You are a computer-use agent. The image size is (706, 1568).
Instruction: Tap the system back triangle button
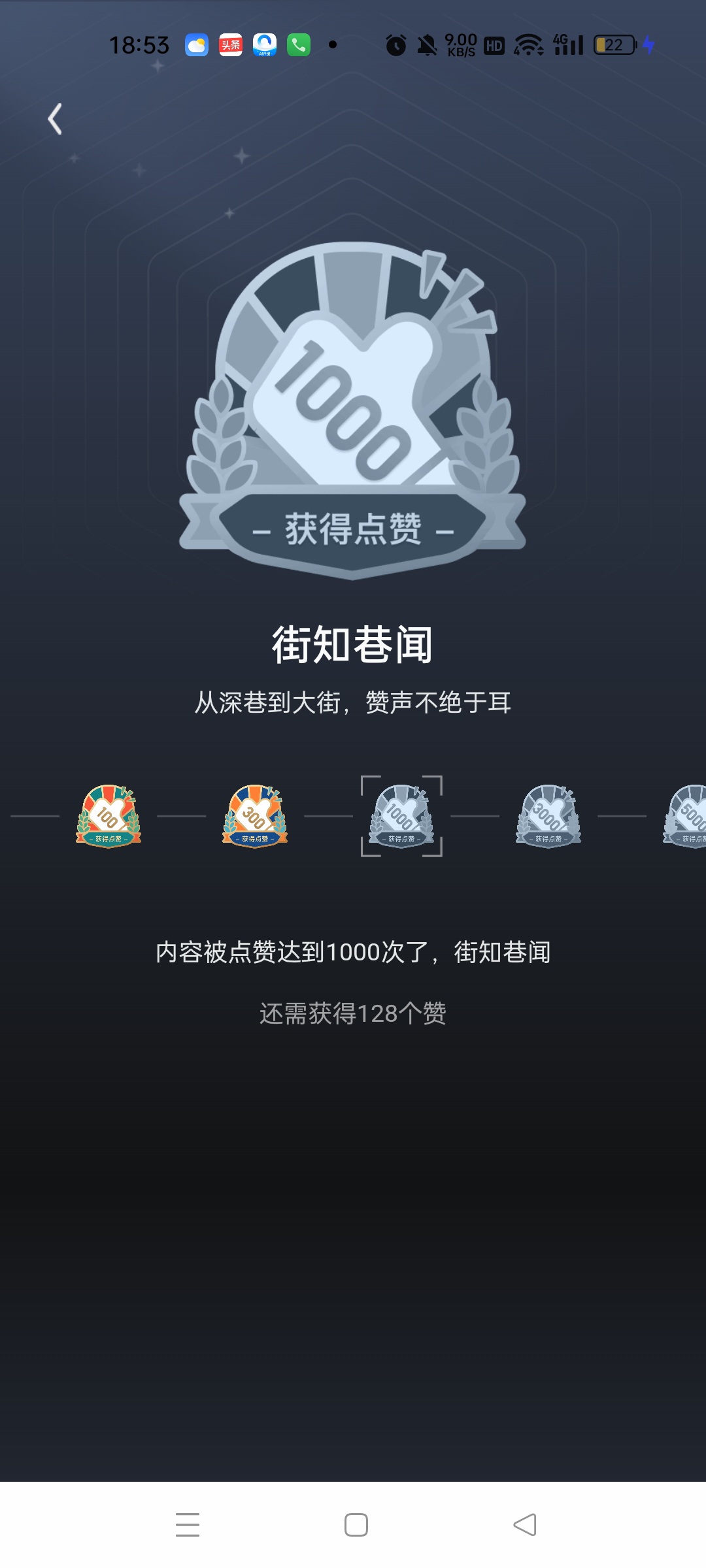click(525, 1525)
